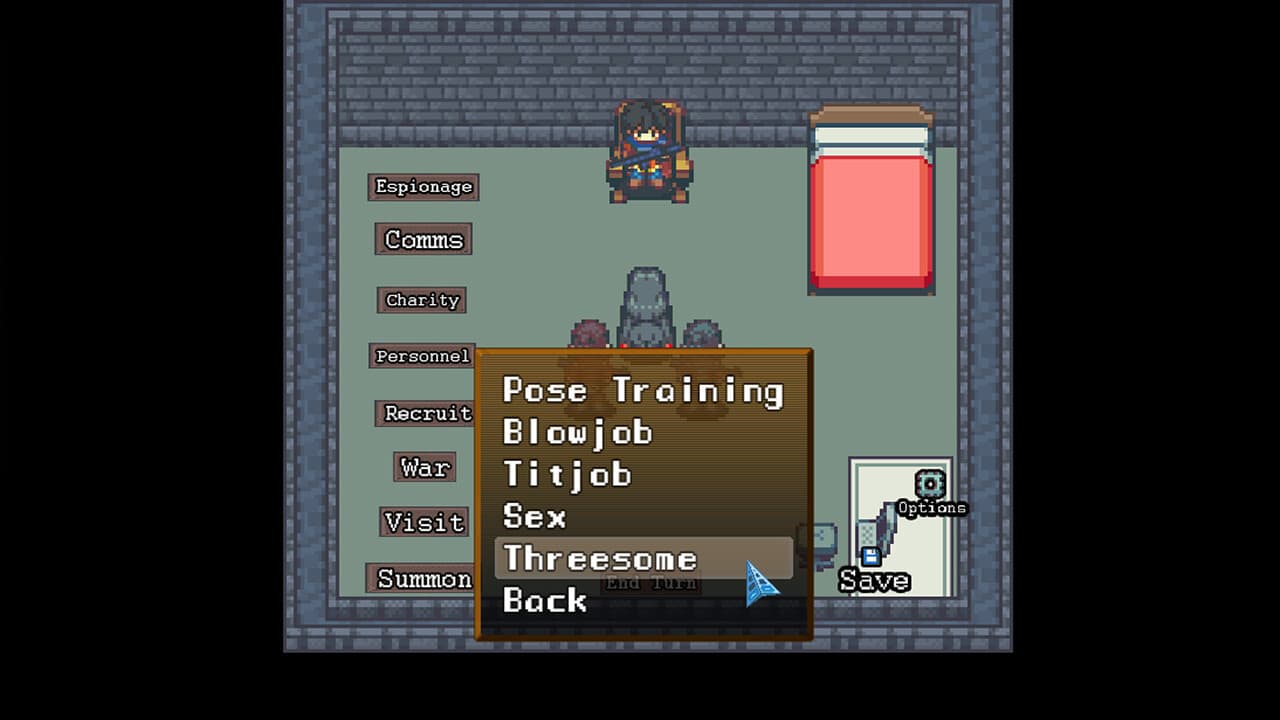Viewport: 1280px width, 720px height.
Task: Open the Options gear
Action: 931,486
